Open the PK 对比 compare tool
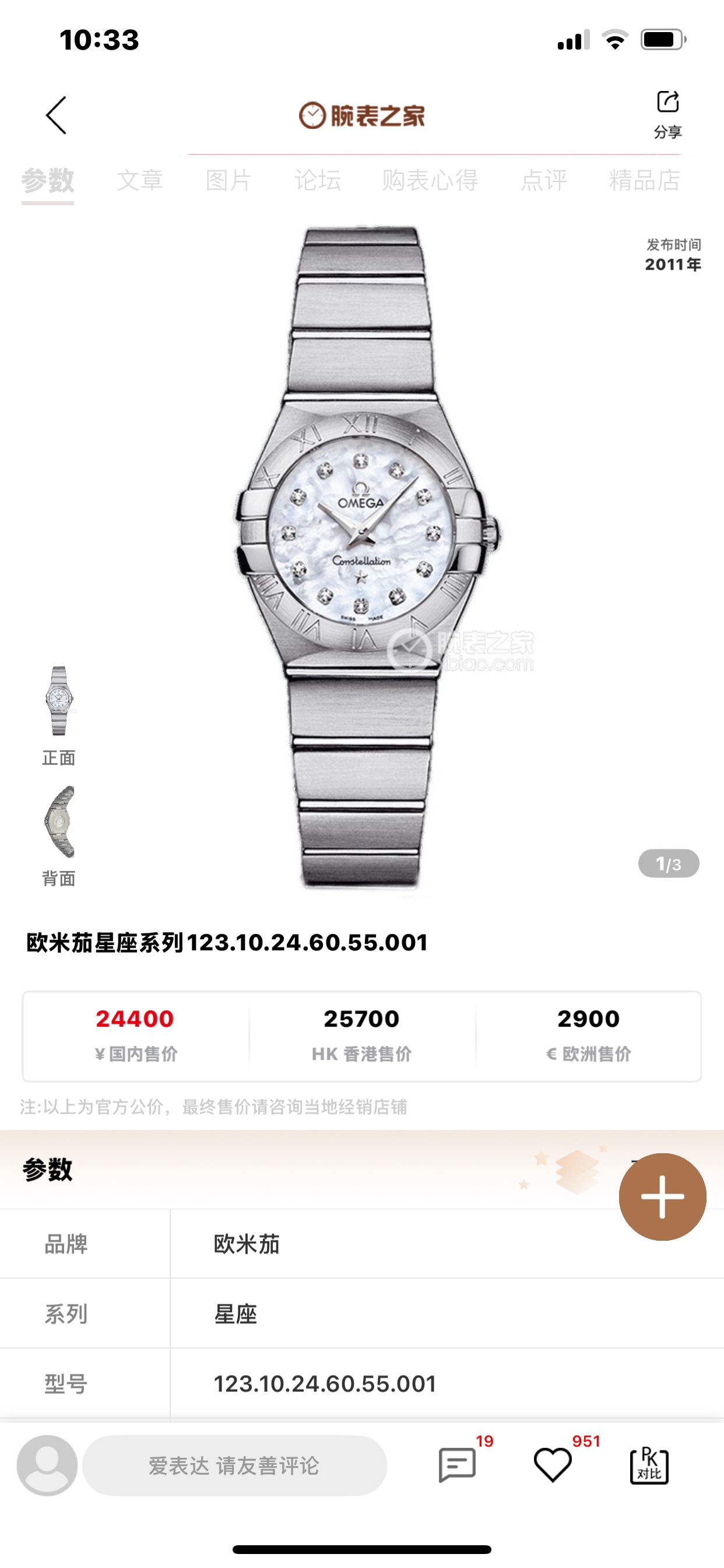This screenshot has width=724, height=1568. click(x=649, y=1465)
